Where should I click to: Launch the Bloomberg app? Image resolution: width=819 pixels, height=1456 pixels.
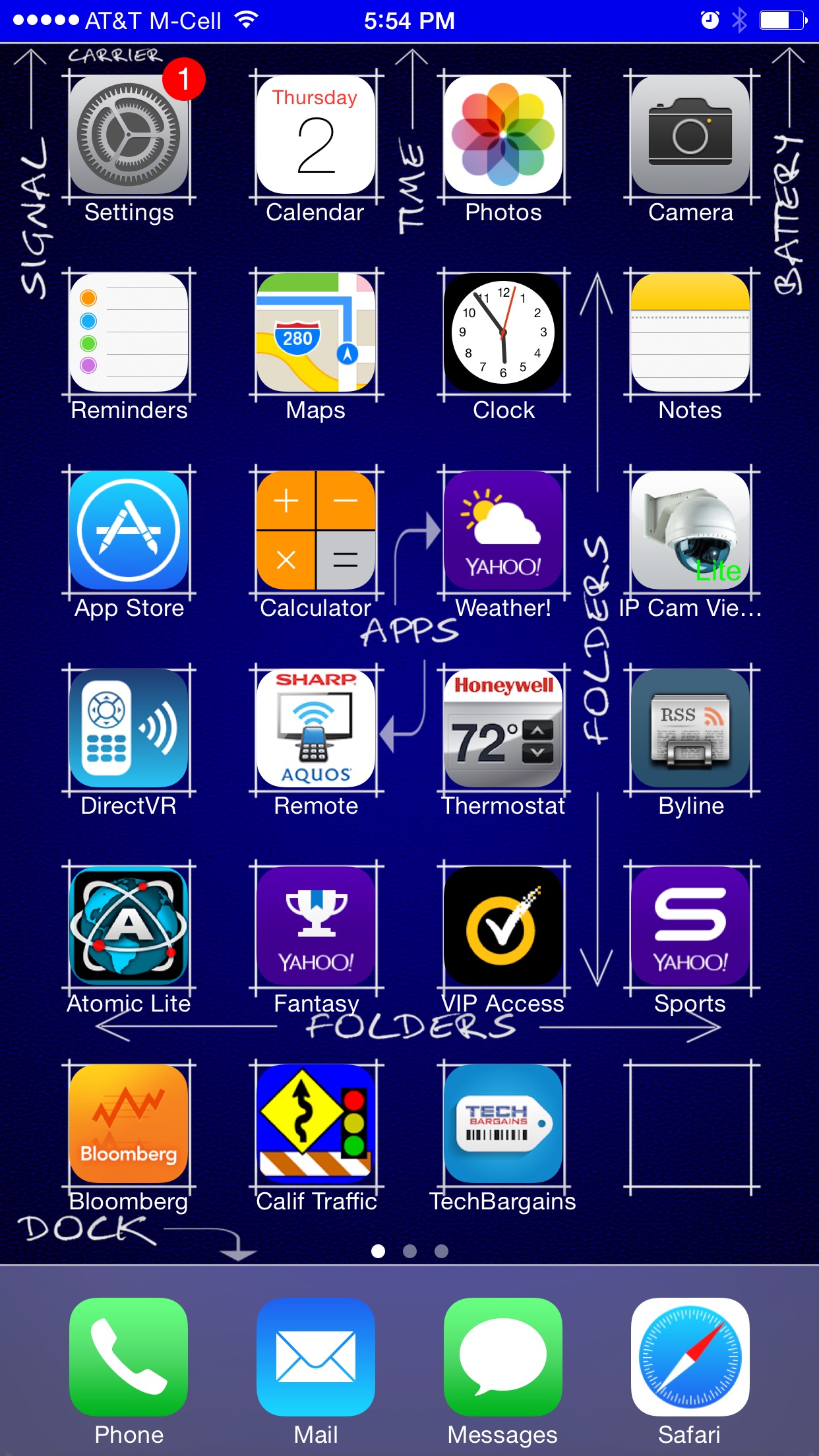[x=129, y=1124]
